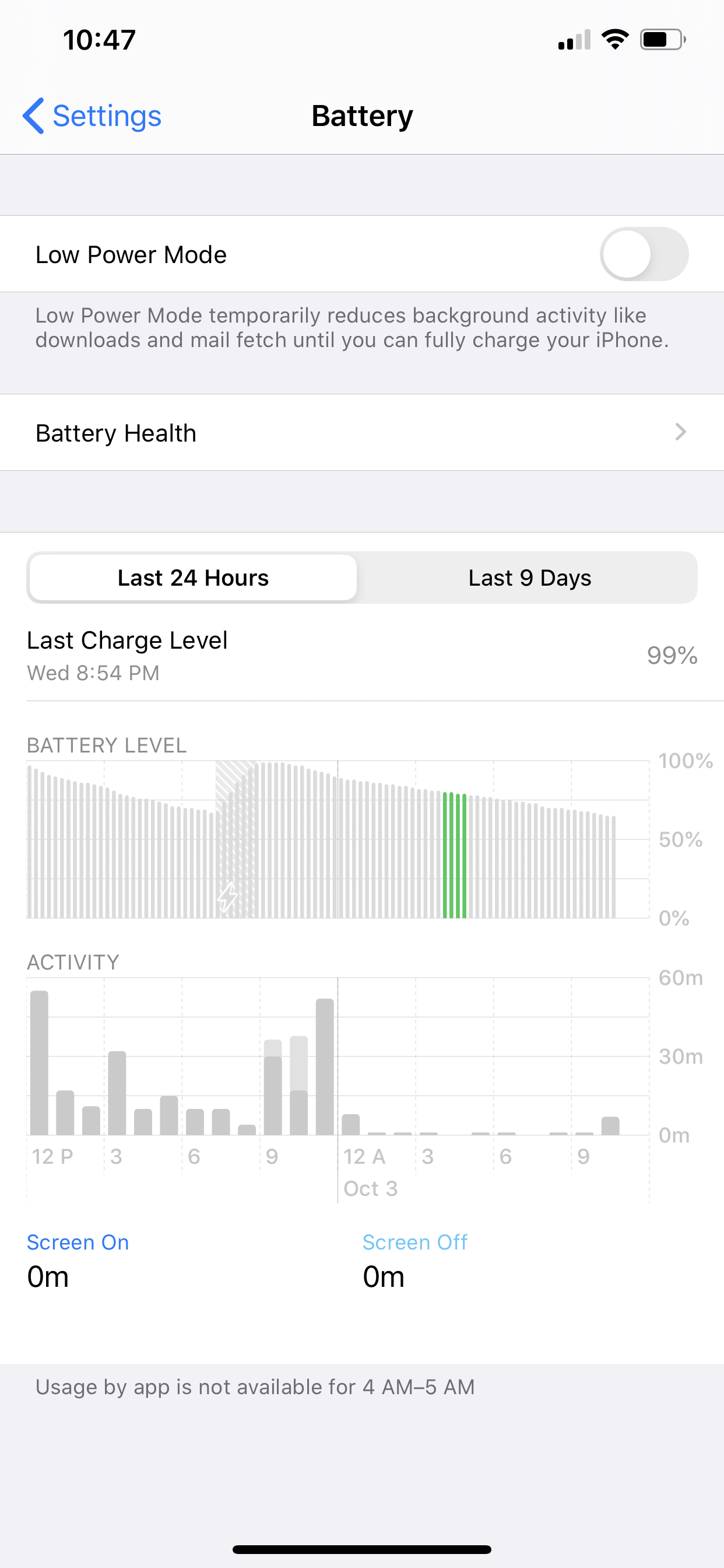Go back to Settings
Image resolution: width=724 pixels, height=1568 pixels.
coord(92,116)
